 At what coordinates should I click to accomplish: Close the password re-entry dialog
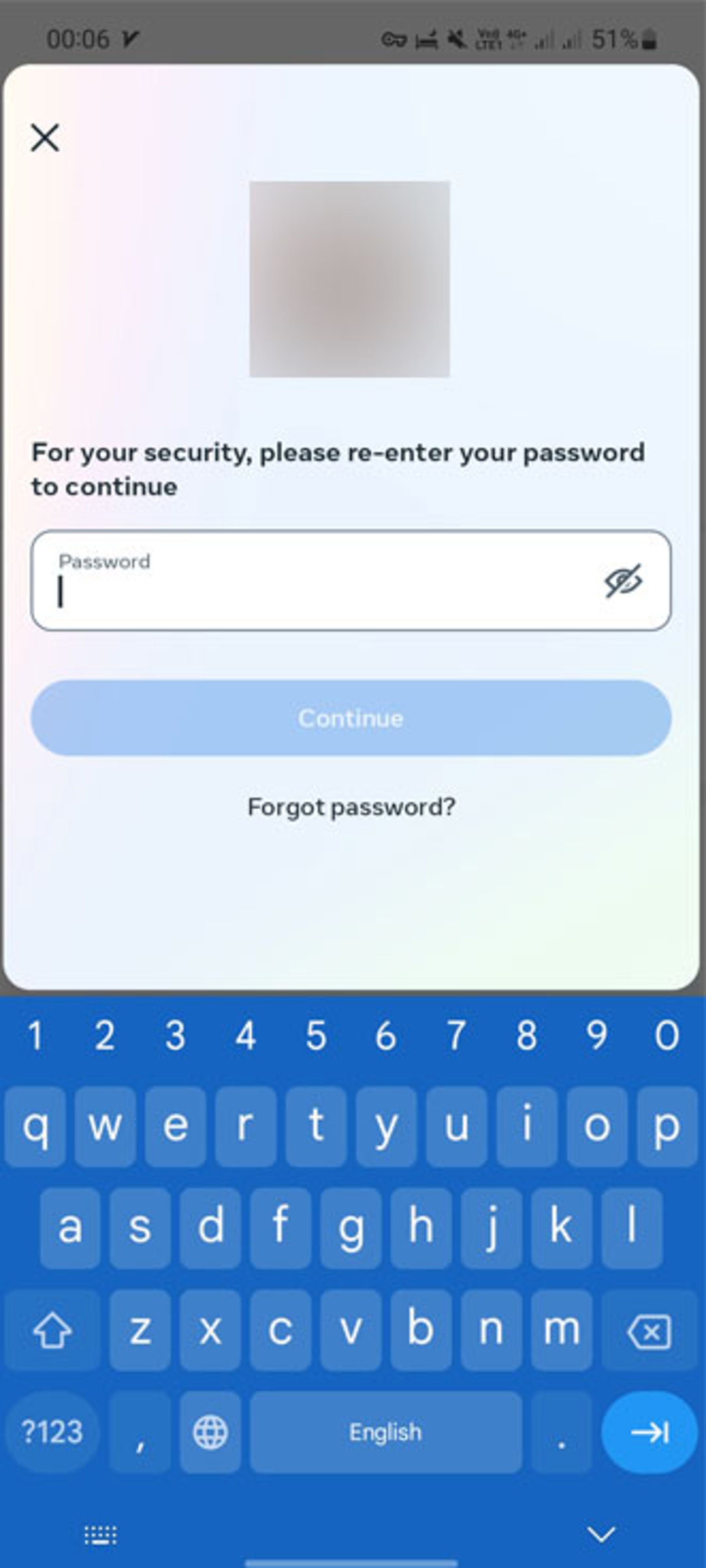(x=45, y=138)
